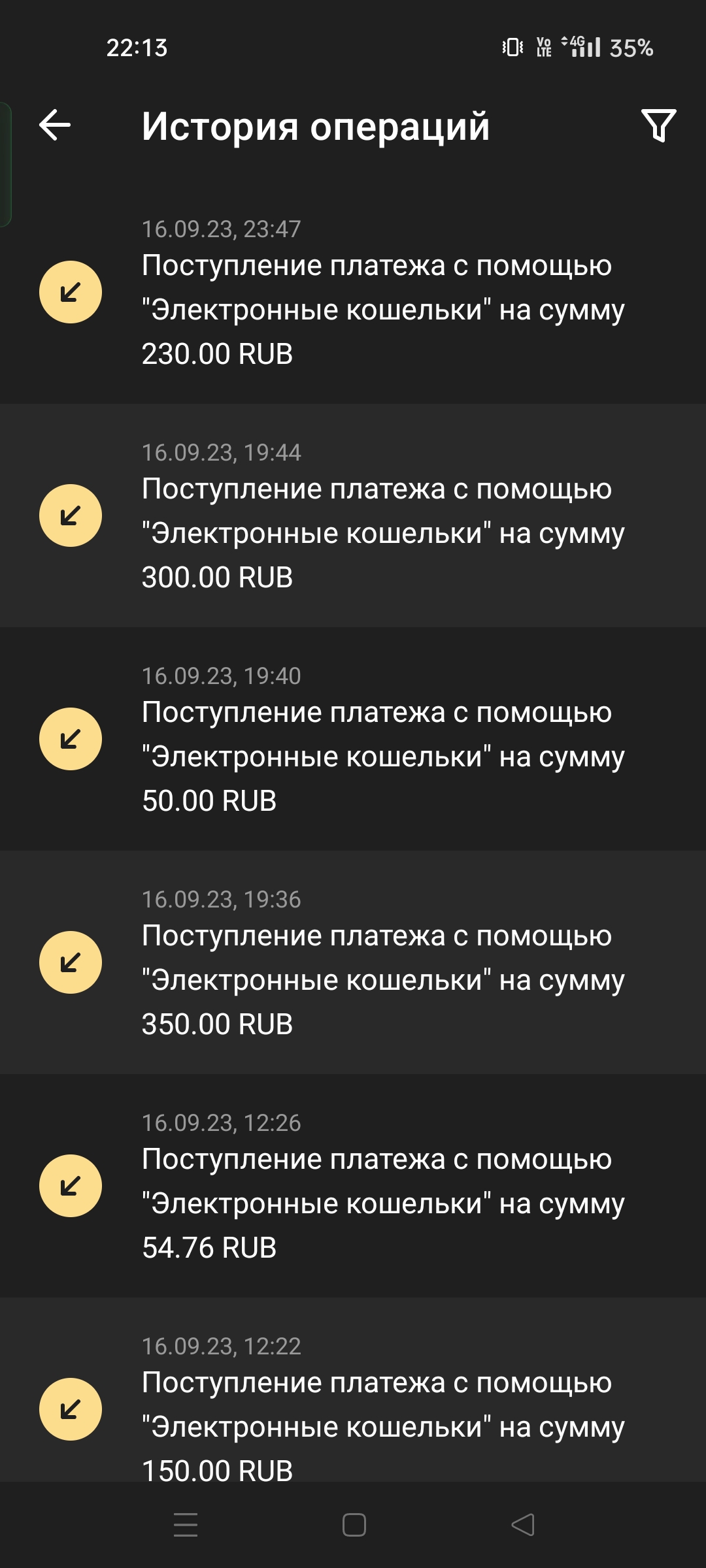Open the recent apps button

pyautogui.click(x=186, y=1525)
